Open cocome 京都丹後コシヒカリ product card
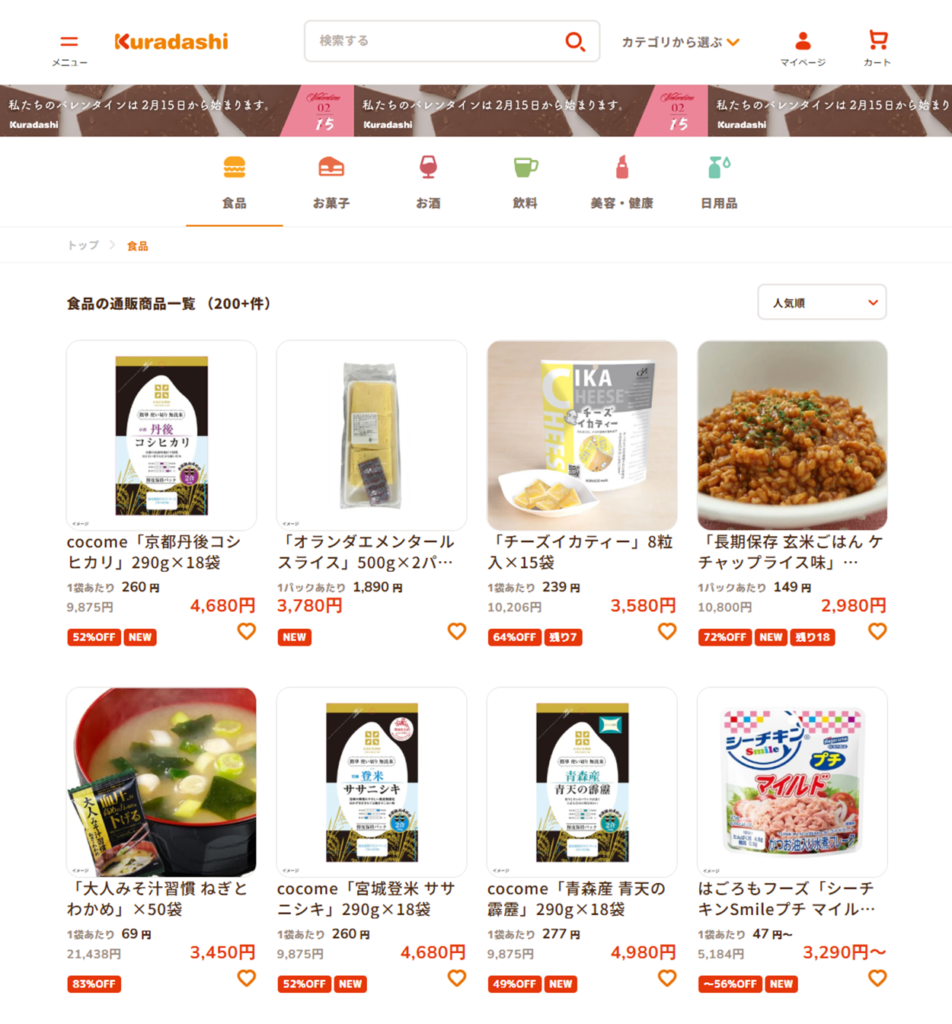This screenshot has width=952, height=1024. pos(161,436)
